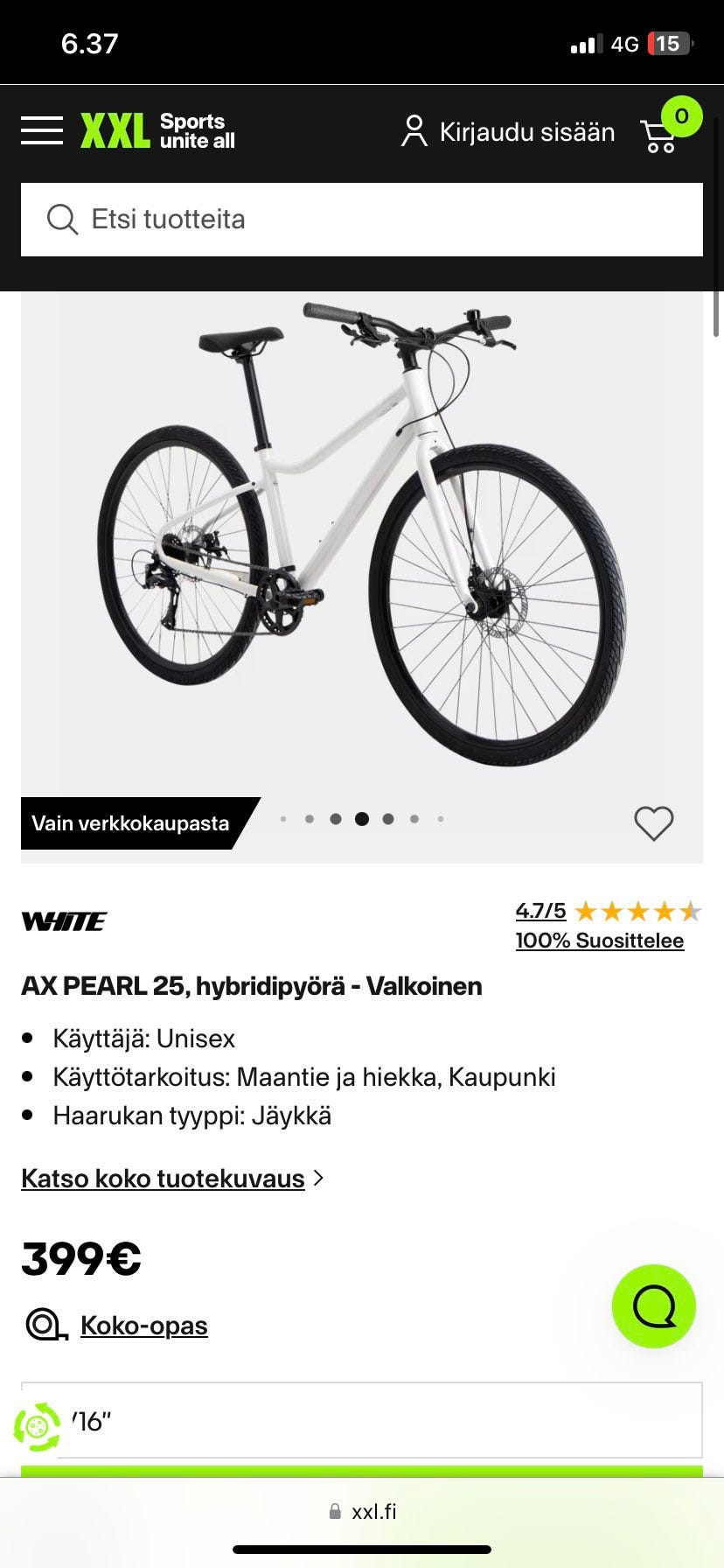Open the shopping cart
The width and height of the screenshot is (724, 1568).
pyautogui.click(x=659, y=136)
